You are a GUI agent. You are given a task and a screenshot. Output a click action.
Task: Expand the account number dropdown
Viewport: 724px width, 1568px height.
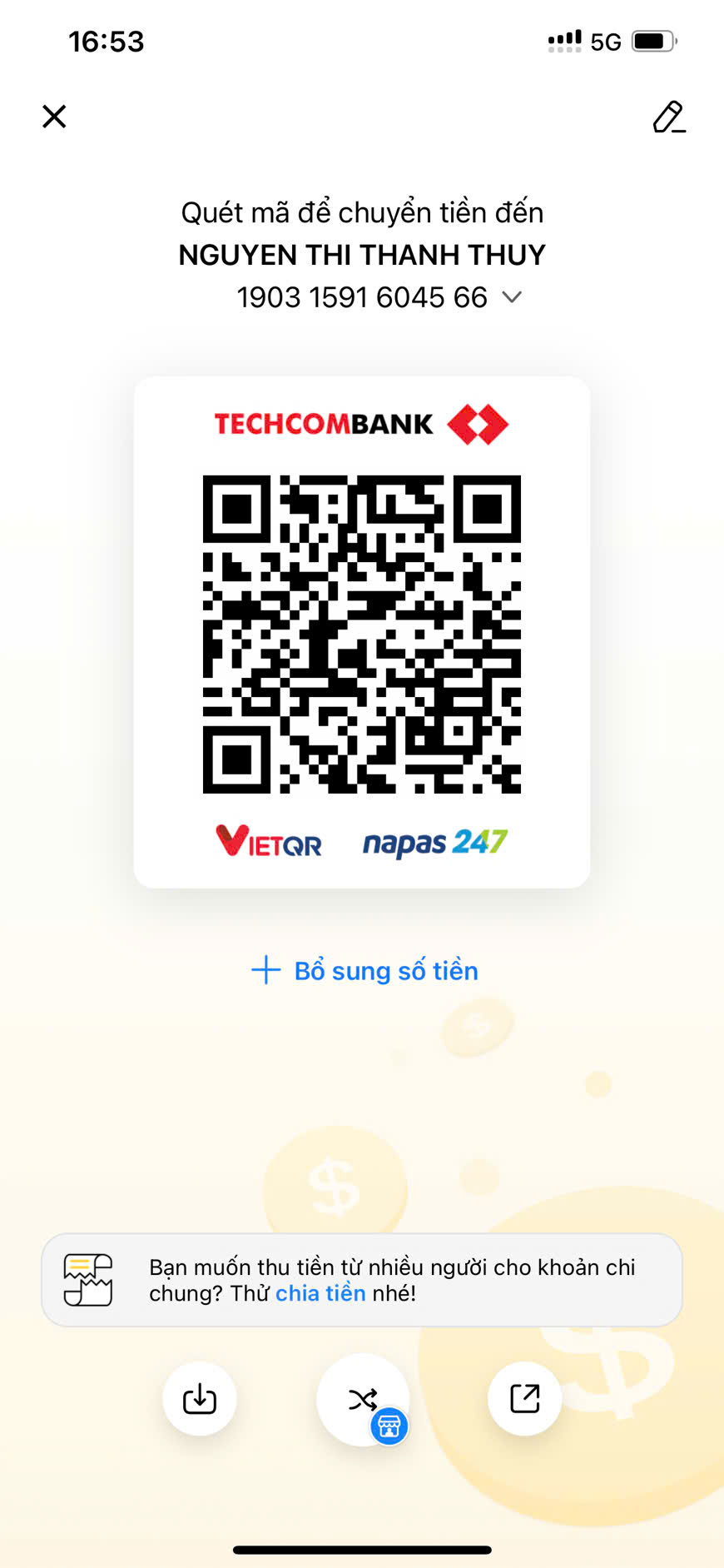(512, 297)
